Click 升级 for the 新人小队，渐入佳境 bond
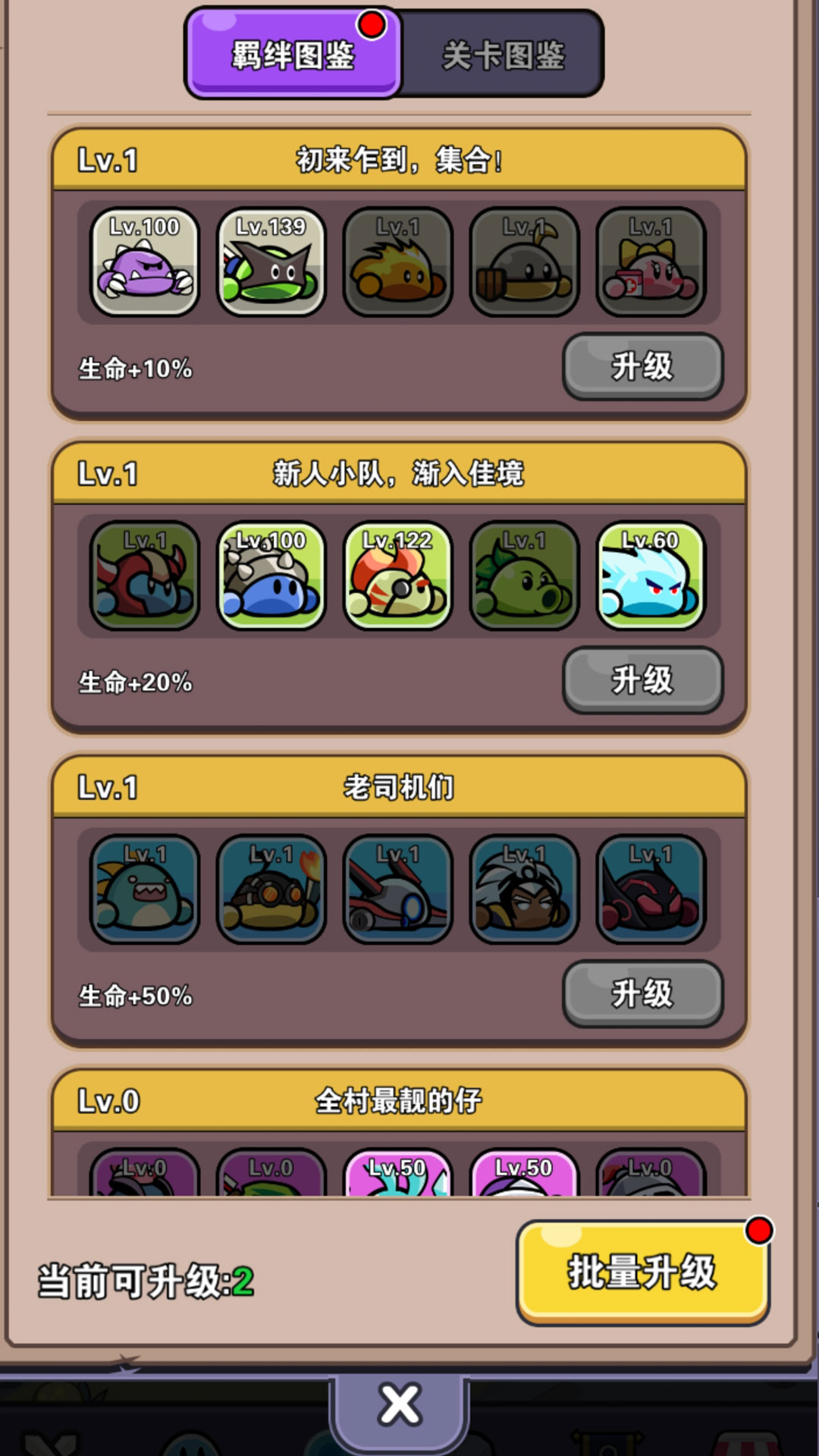819x1456 pixels. pos(643,680)
